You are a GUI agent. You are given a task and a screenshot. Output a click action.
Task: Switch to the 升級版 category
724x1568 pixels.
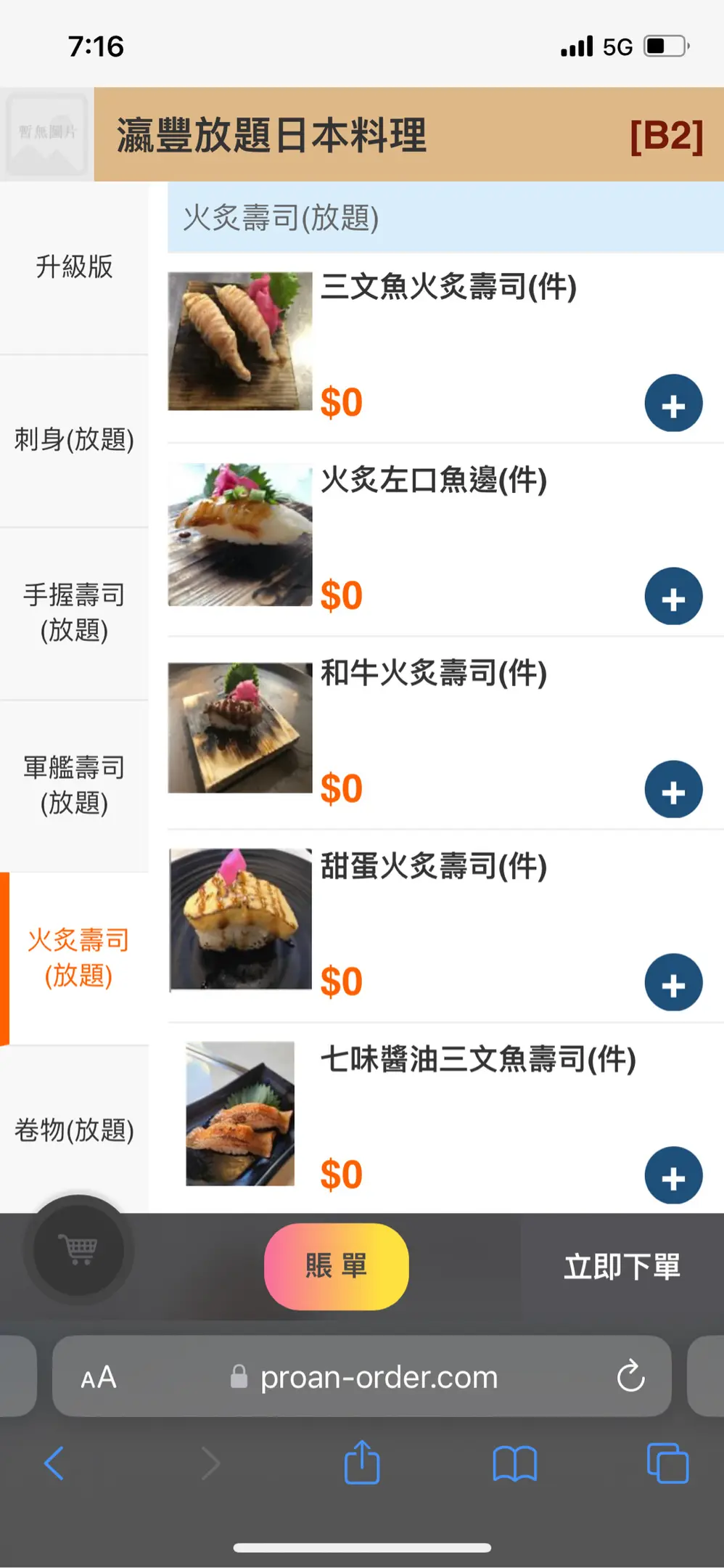coord(74,267)
